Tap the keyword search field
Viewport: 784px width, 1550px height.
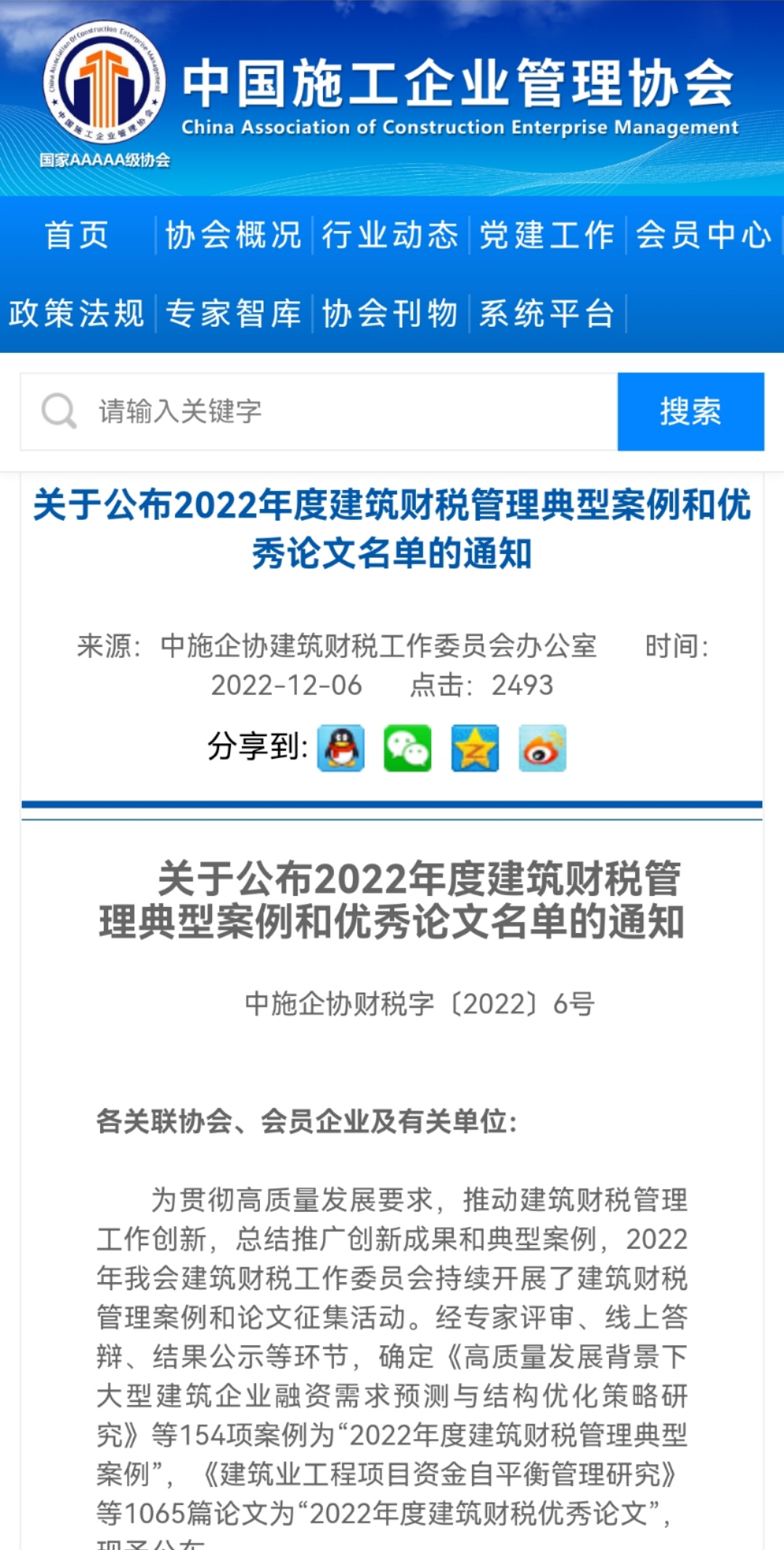[319, 412]
